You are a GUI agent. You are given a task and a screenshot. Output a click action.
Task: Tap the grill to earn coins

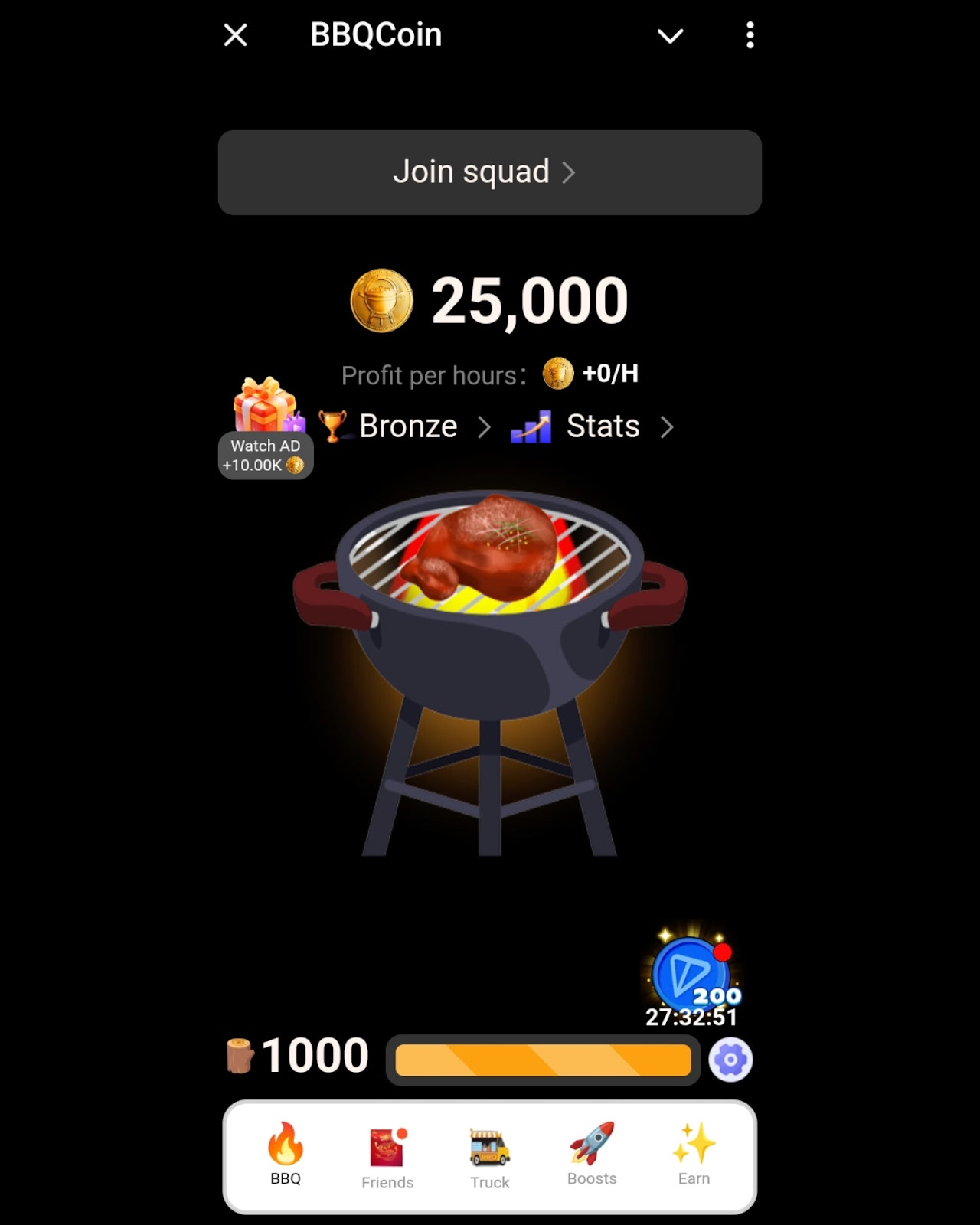coord(490,612)
